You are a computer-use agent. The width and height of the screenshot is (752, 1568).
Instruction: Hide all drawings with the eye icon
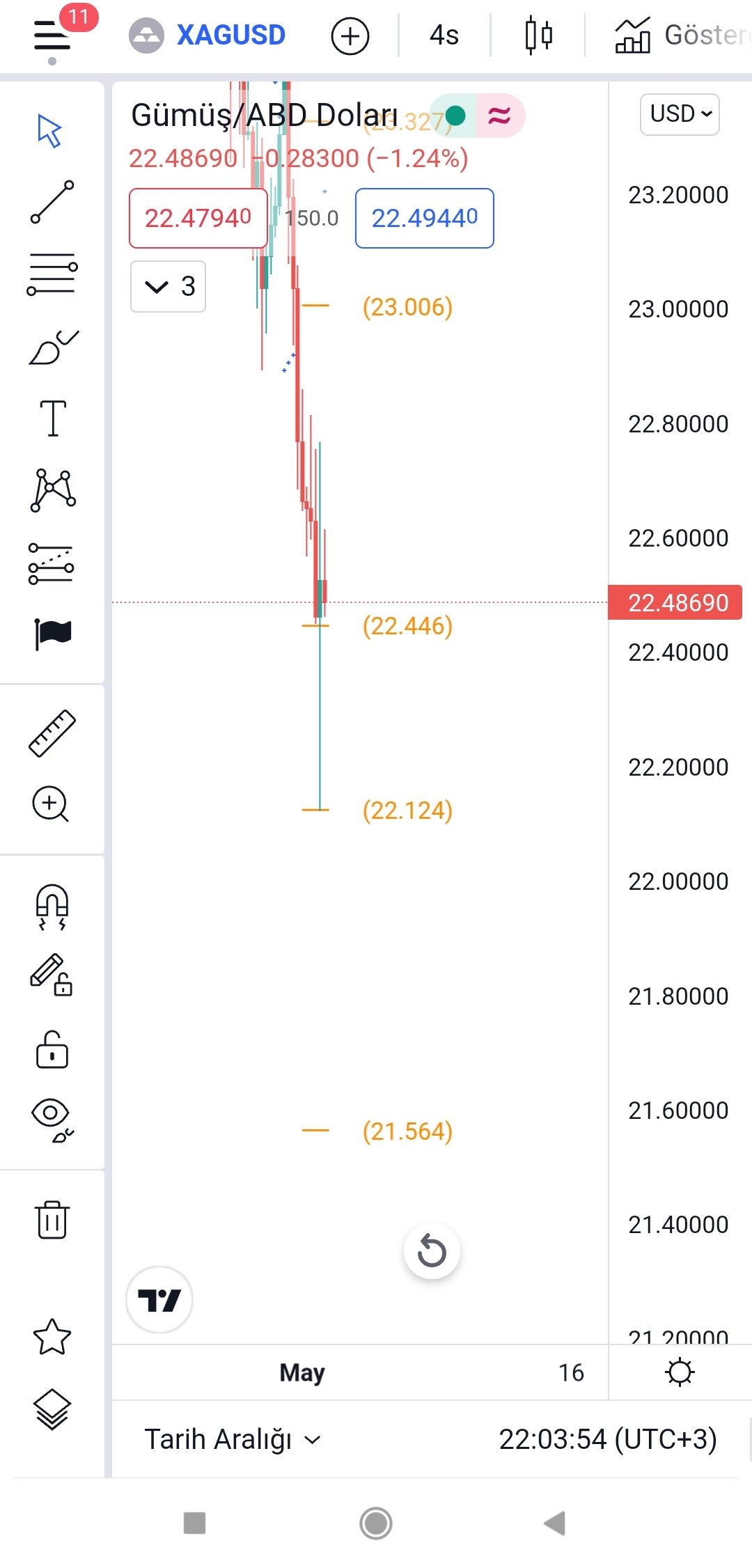click(x=52, y=1120)
